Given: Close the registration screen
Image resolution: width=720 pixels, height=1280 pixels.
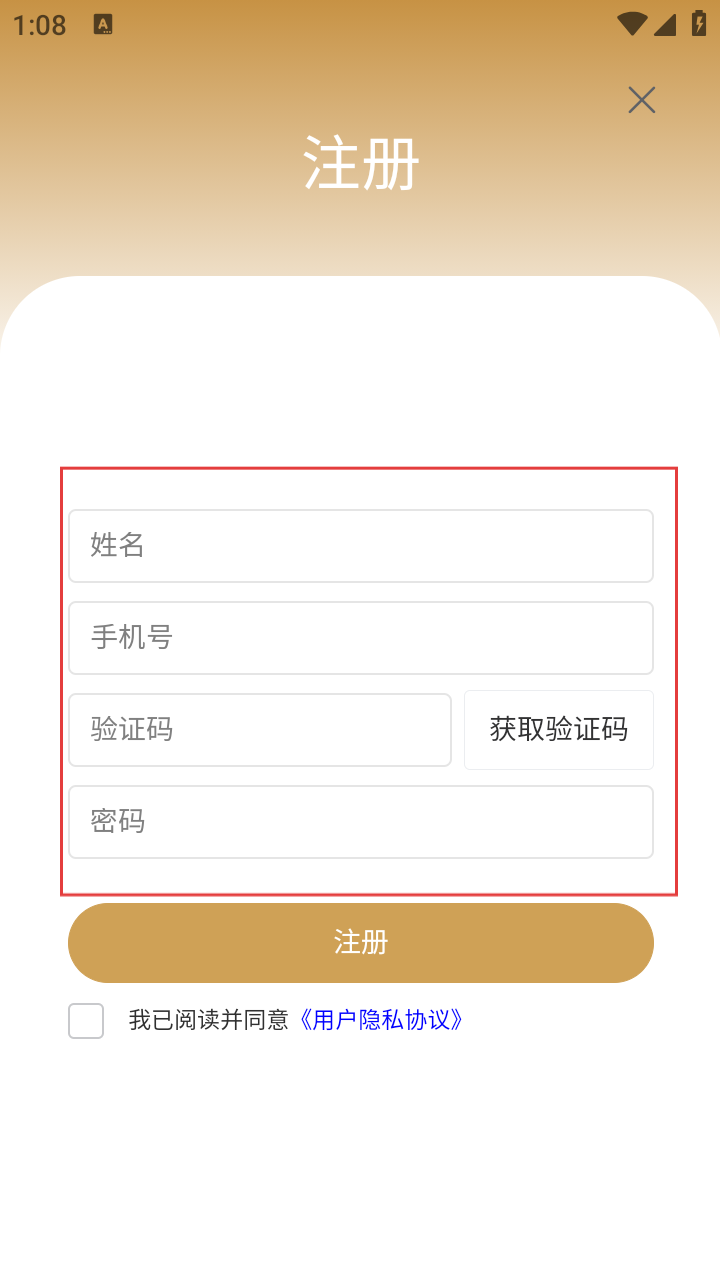Looking at the screenshot, I should click(641, 100).
